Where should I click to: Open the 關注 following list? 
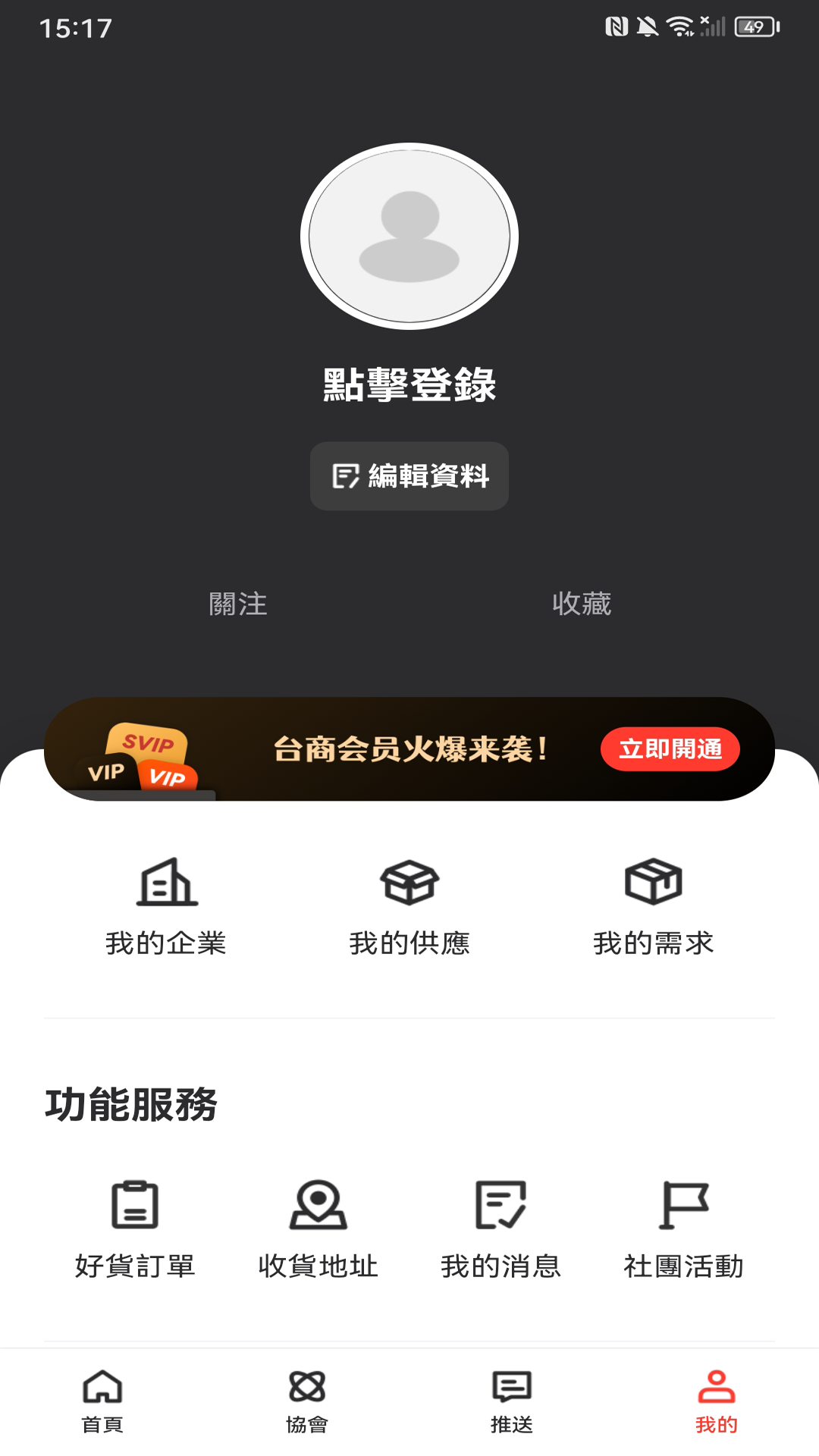[237, 604]
